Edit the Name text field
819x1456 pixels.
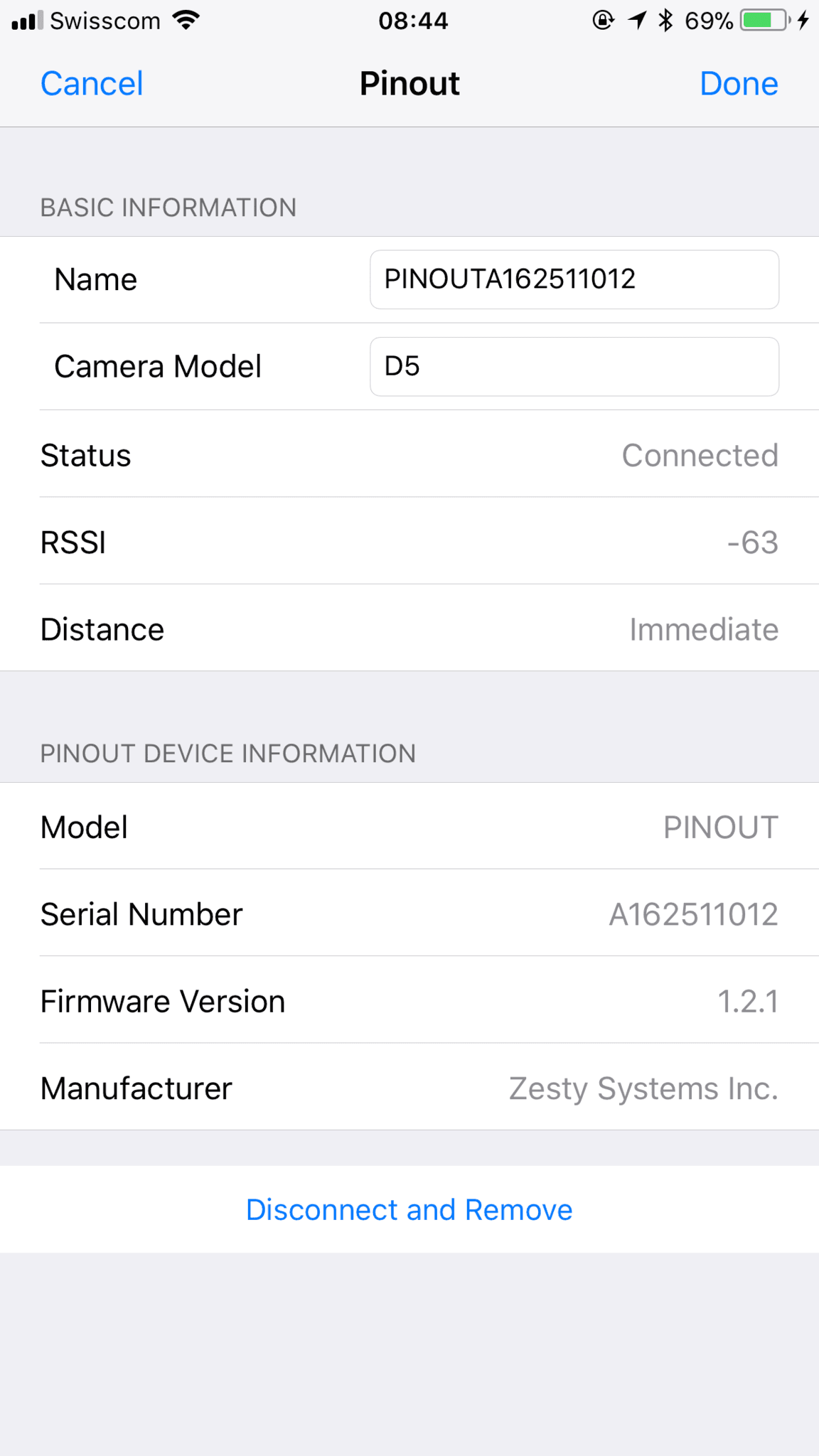click(x=574, y=279)
